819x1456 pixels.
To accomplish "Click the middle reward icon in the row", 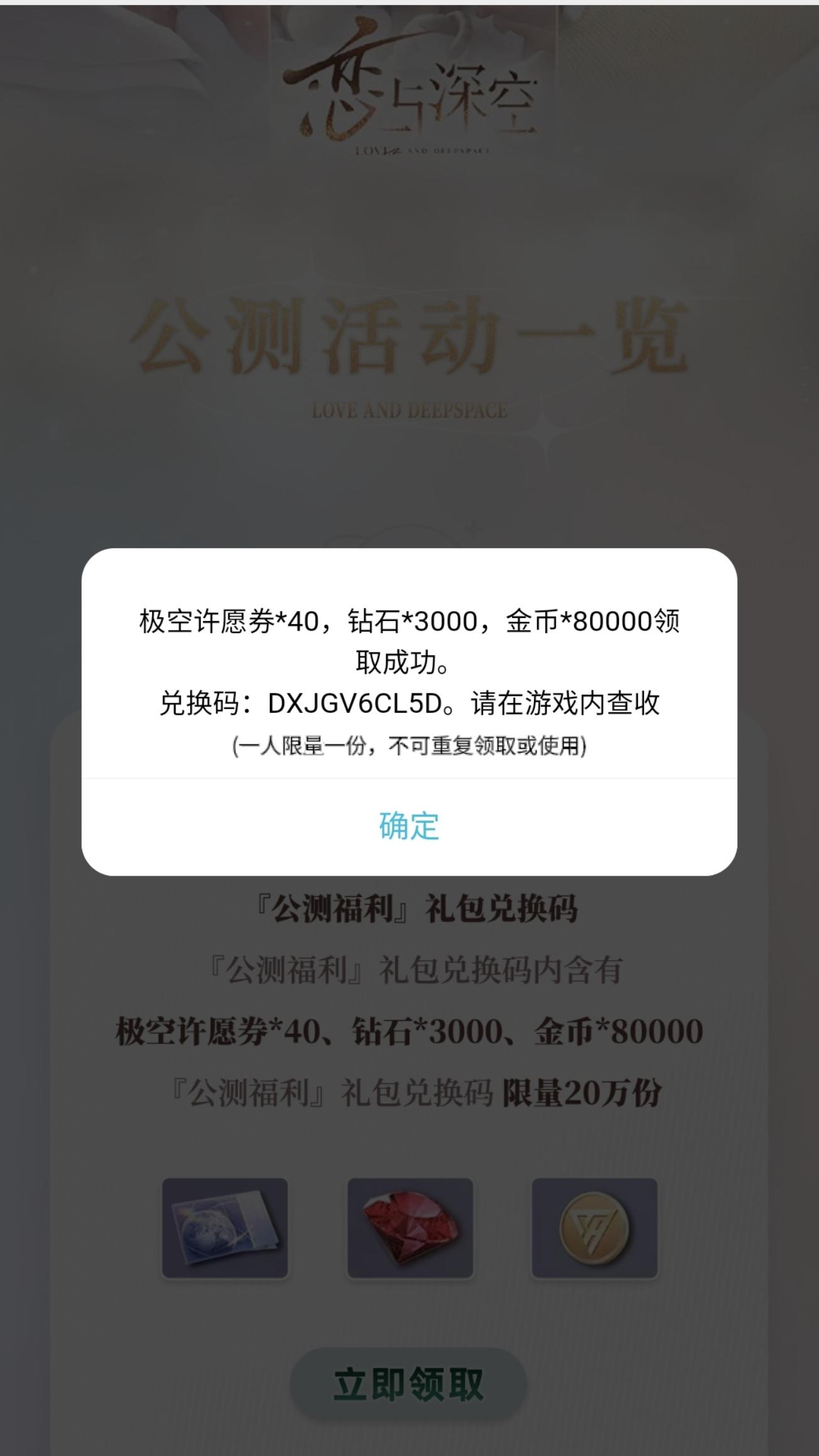I will click(x=409, y=1227).
